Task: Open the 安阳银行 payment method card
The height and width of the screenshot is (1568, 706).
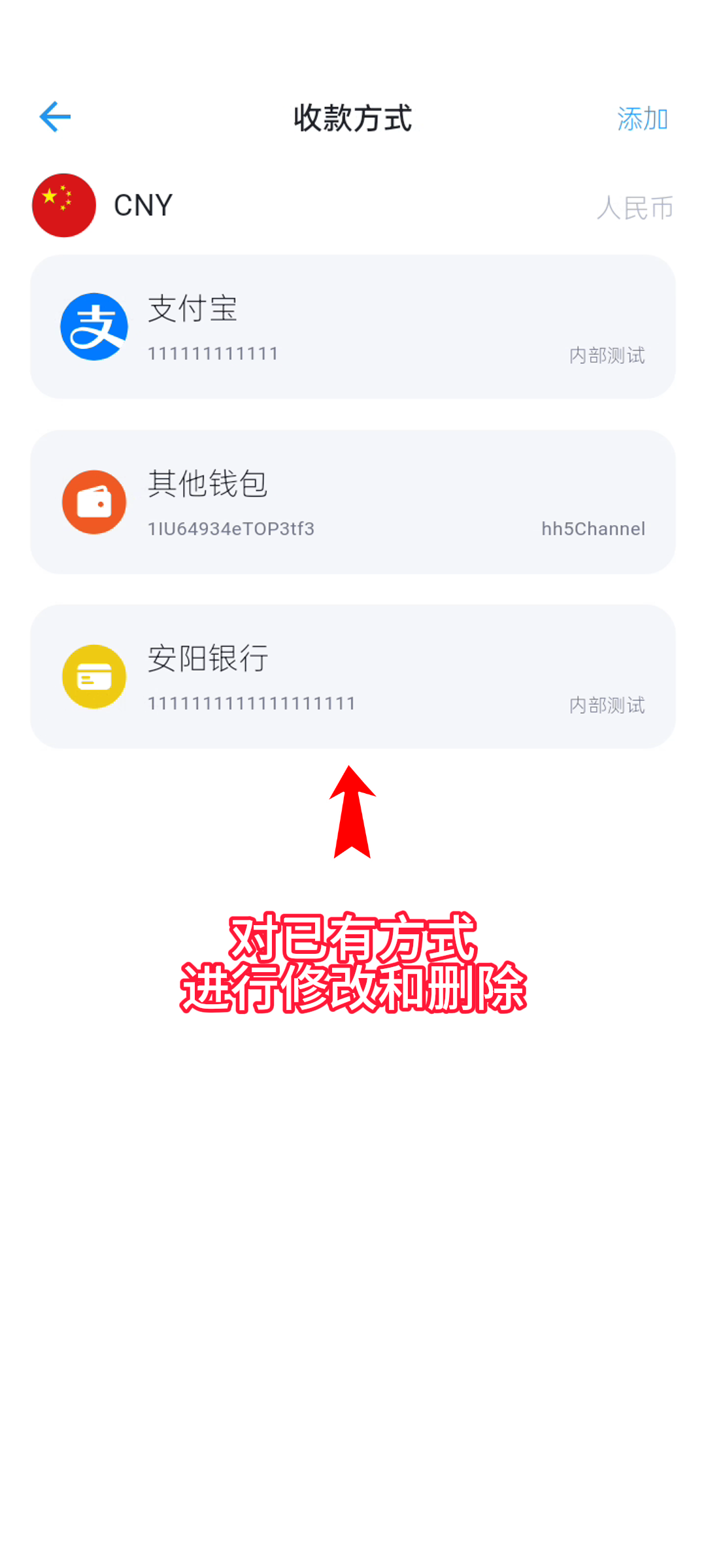Action: click(x=353, y=677)
